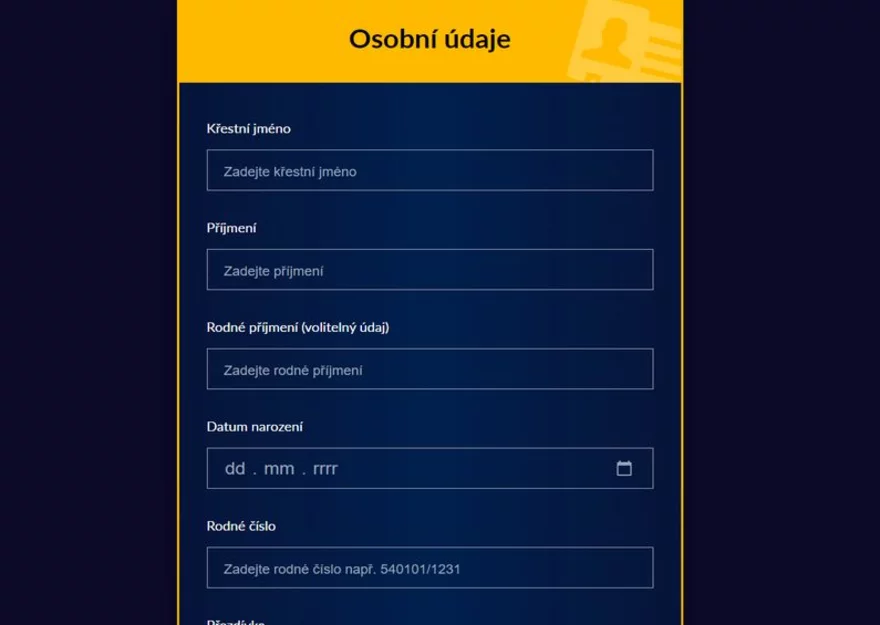Screen dimensions: 880x625
Task: Focus the Rodné číslo input field
Action: (x=429, y=568)
